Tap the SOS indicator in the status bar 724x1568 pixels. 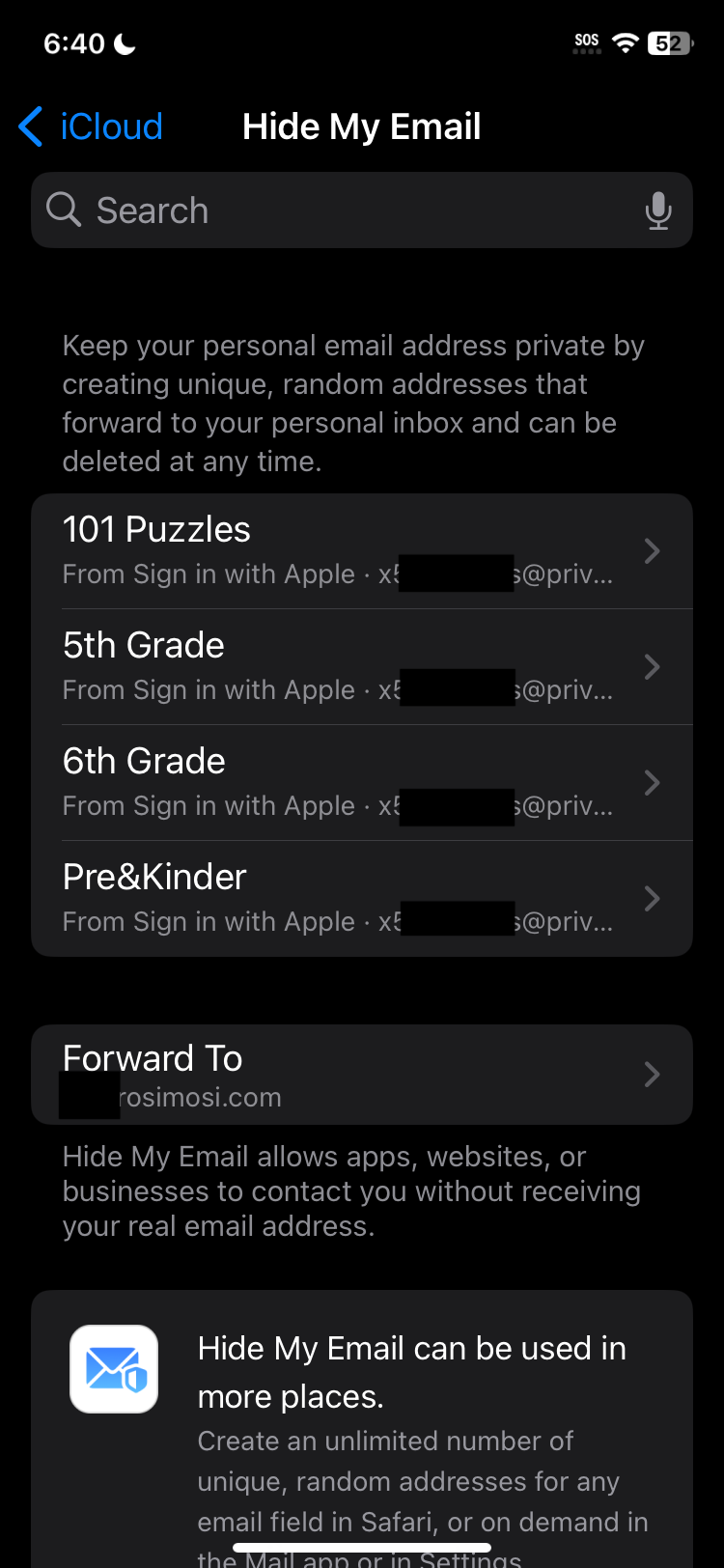coord(585,39)
